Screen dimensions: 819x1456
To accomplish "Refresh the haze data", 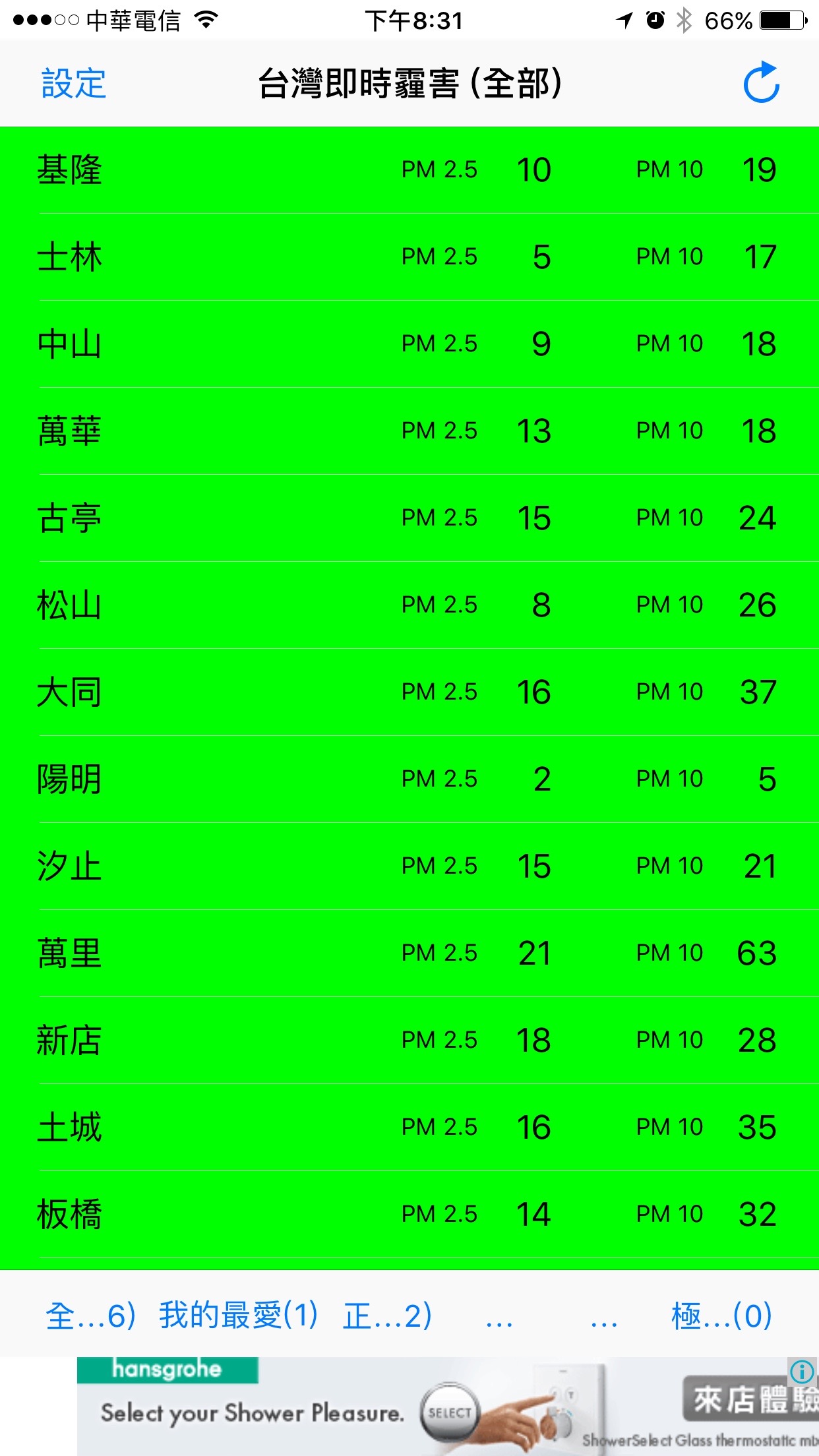I will pyautogui.click(x=762, y=83).
